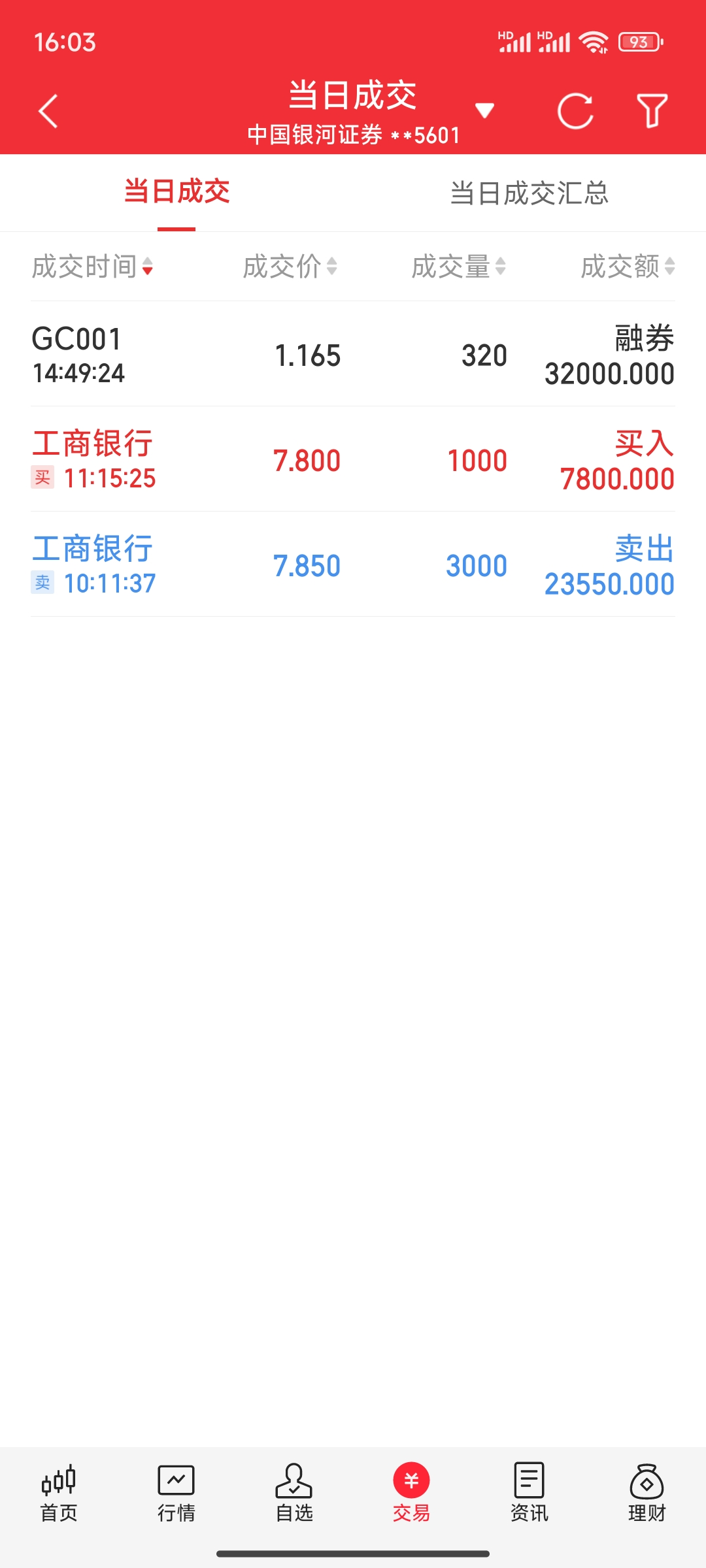Switch to the 当日成交汇总 tab

pos(529,193)
